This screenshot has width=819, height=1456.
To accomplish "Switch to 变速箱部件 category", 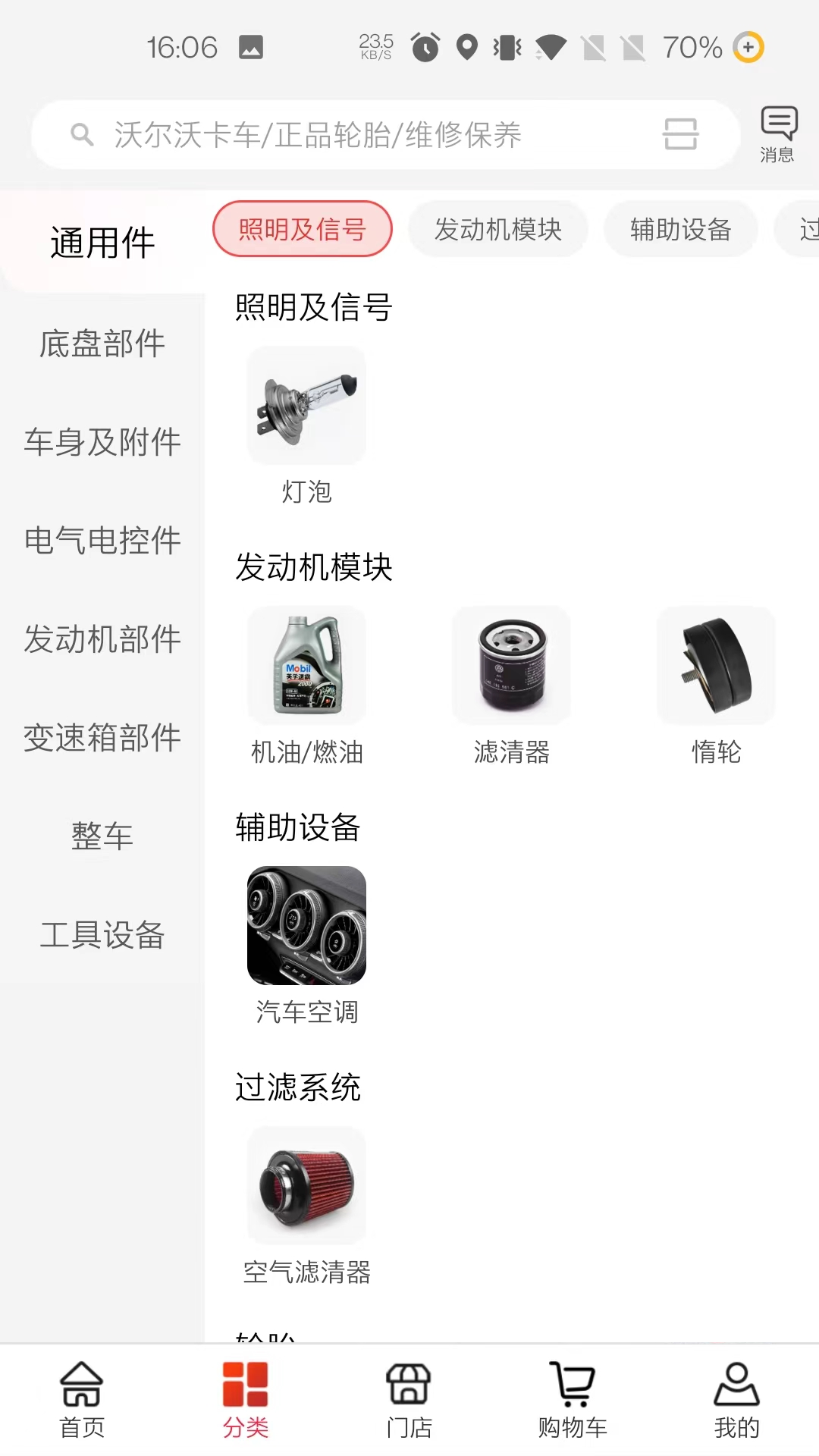I will pos(102,738).
